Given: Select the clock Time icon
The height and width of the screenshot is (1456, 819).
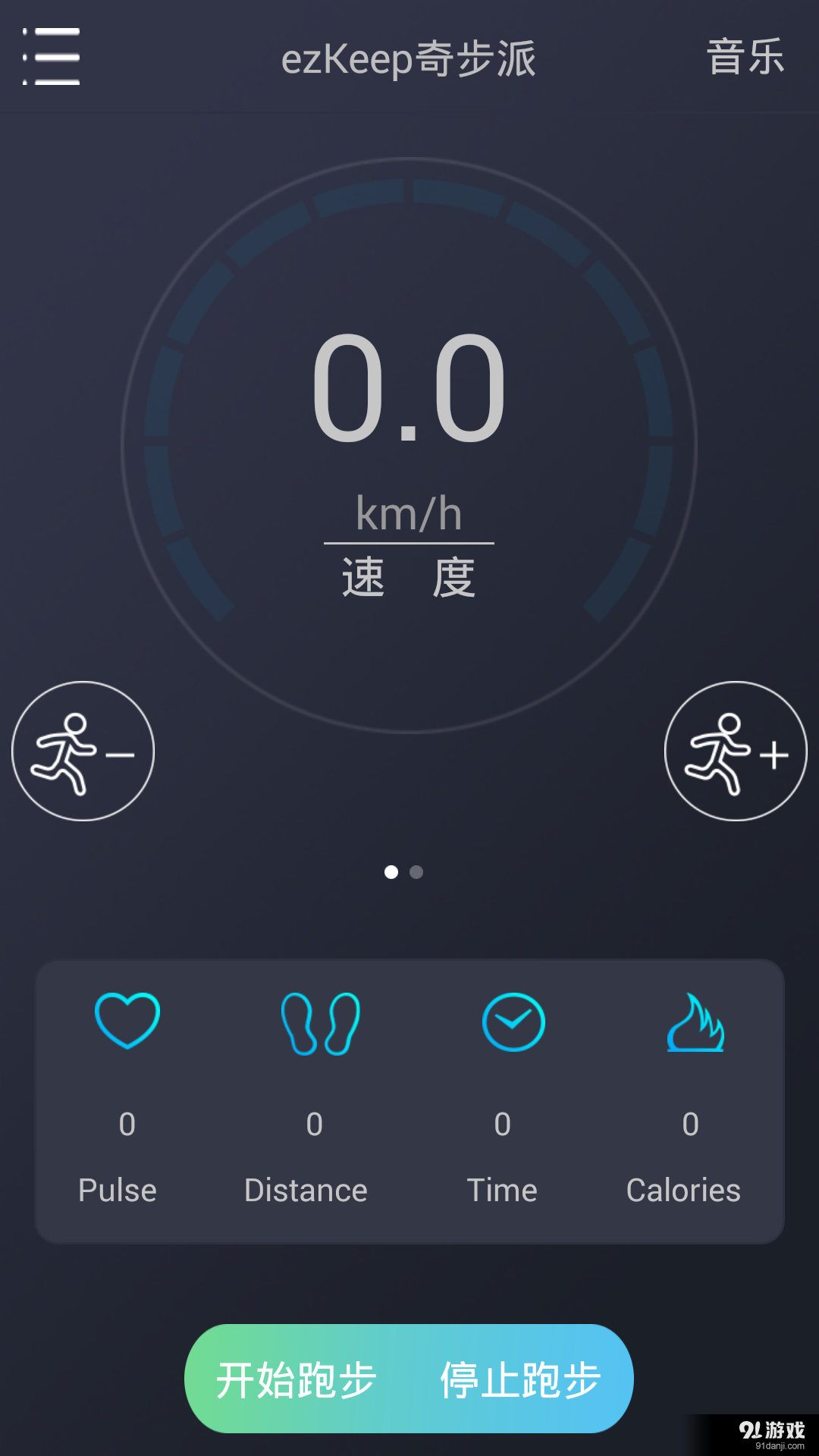Looking at the screenshot, I should click(514, 1021).
